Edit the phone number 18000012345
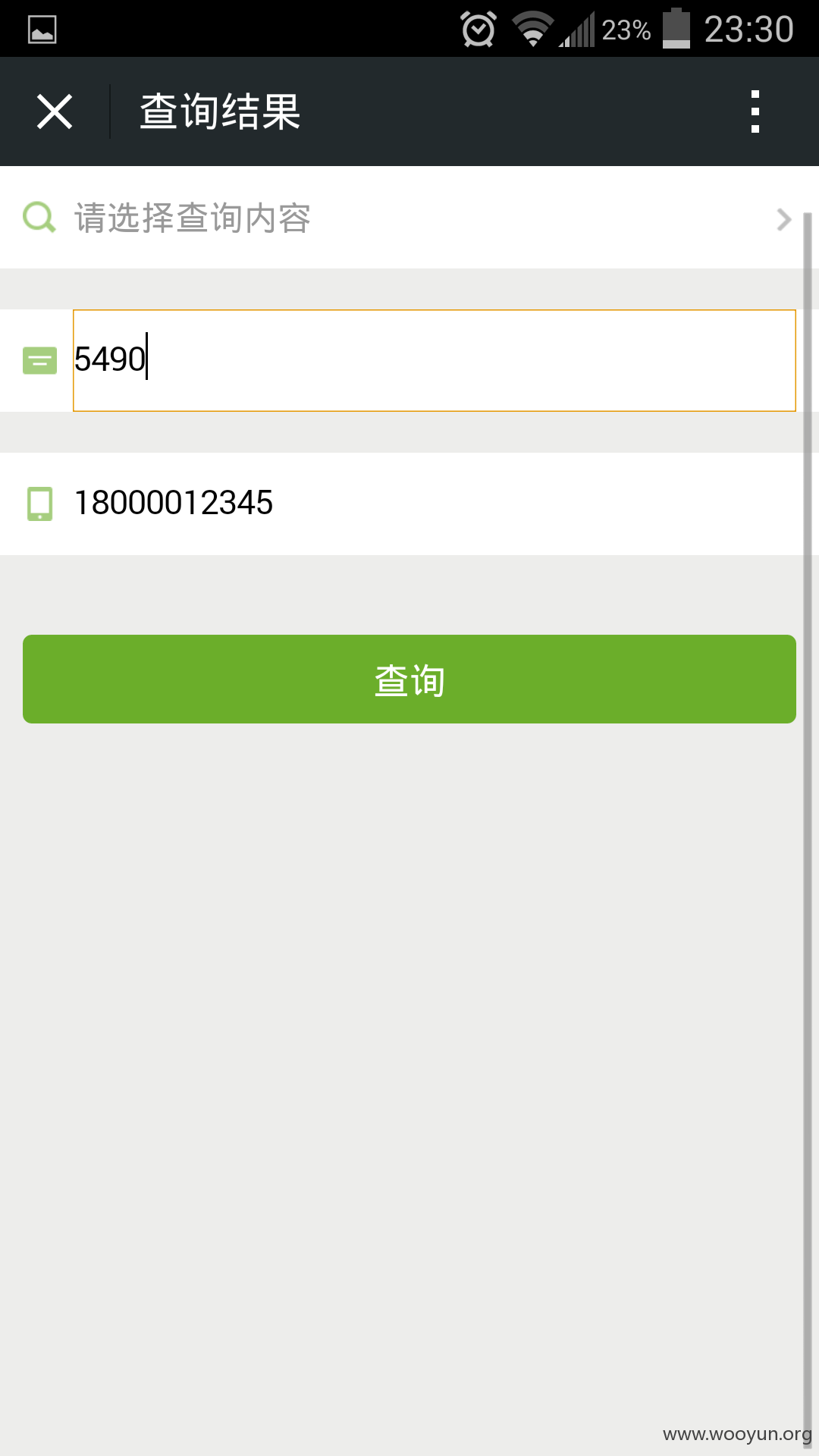 tap(409, 504)
